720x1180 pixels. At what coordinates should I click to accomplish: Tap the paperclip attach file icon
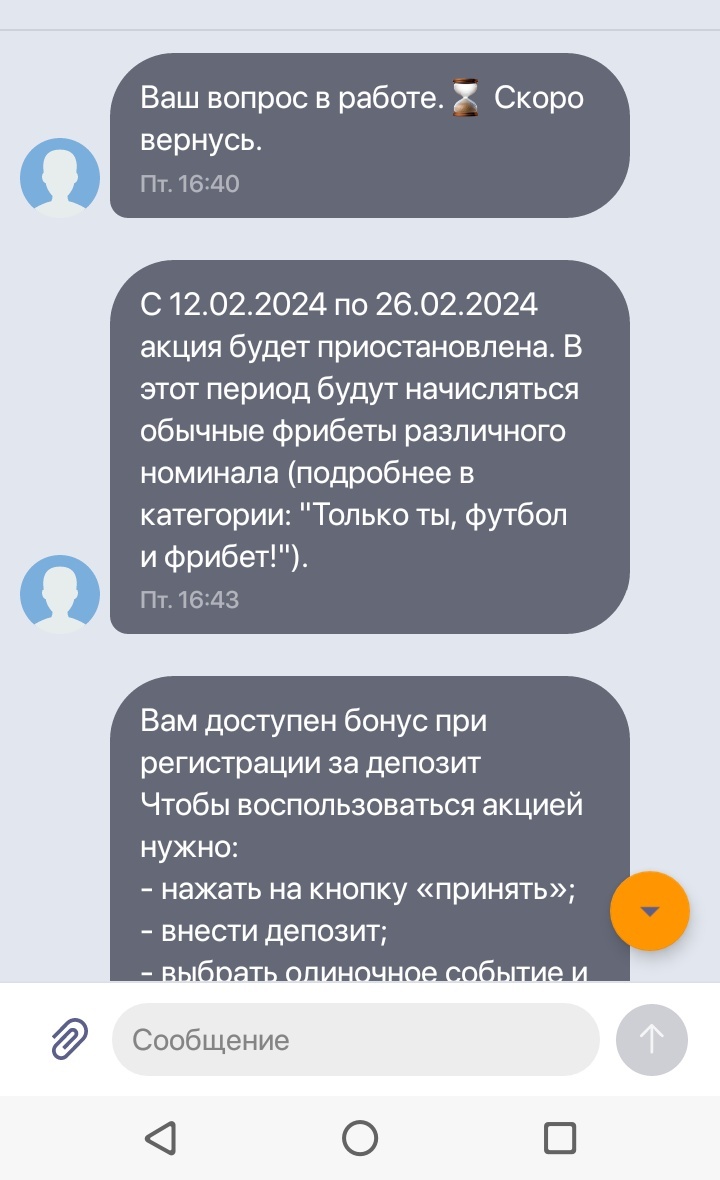coord(69,1039)
